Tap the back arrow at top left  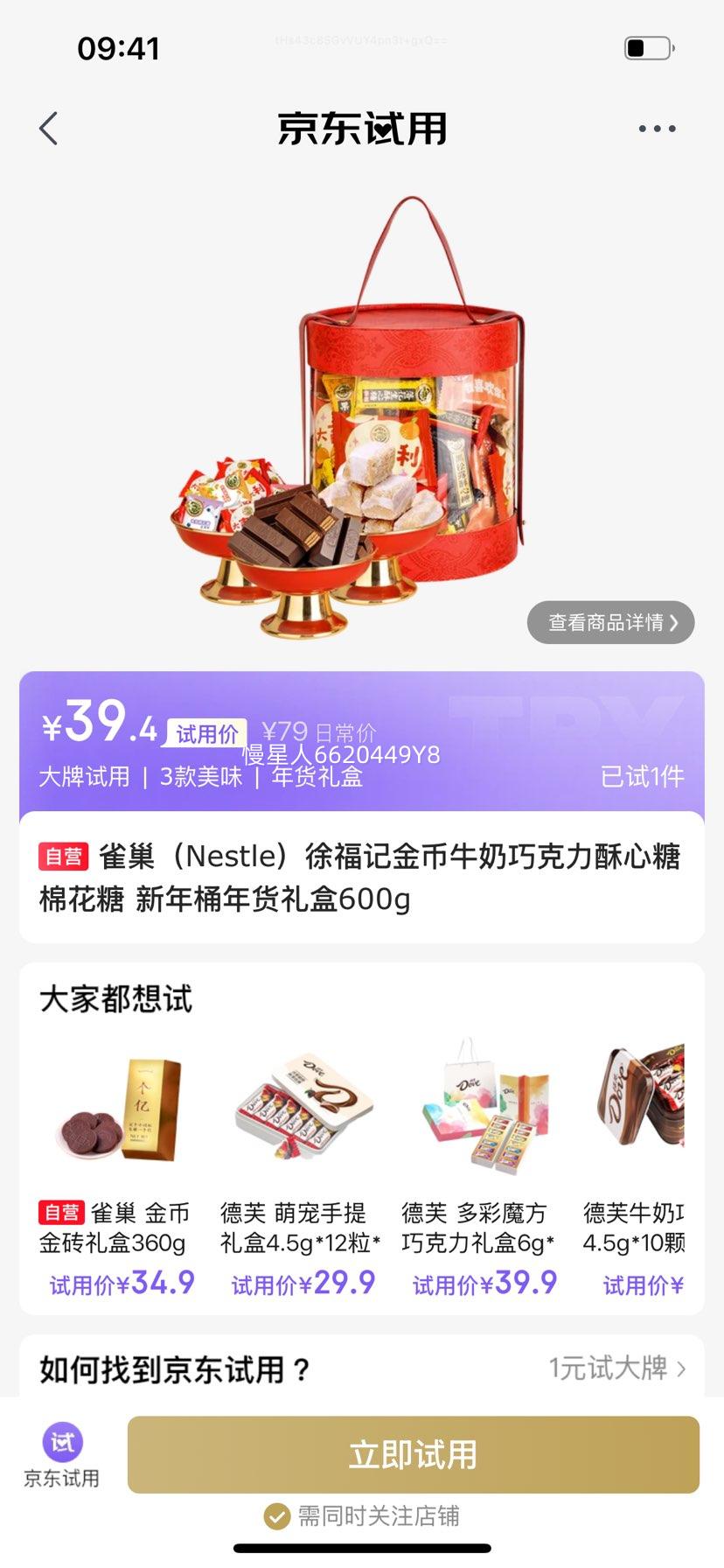48,127
